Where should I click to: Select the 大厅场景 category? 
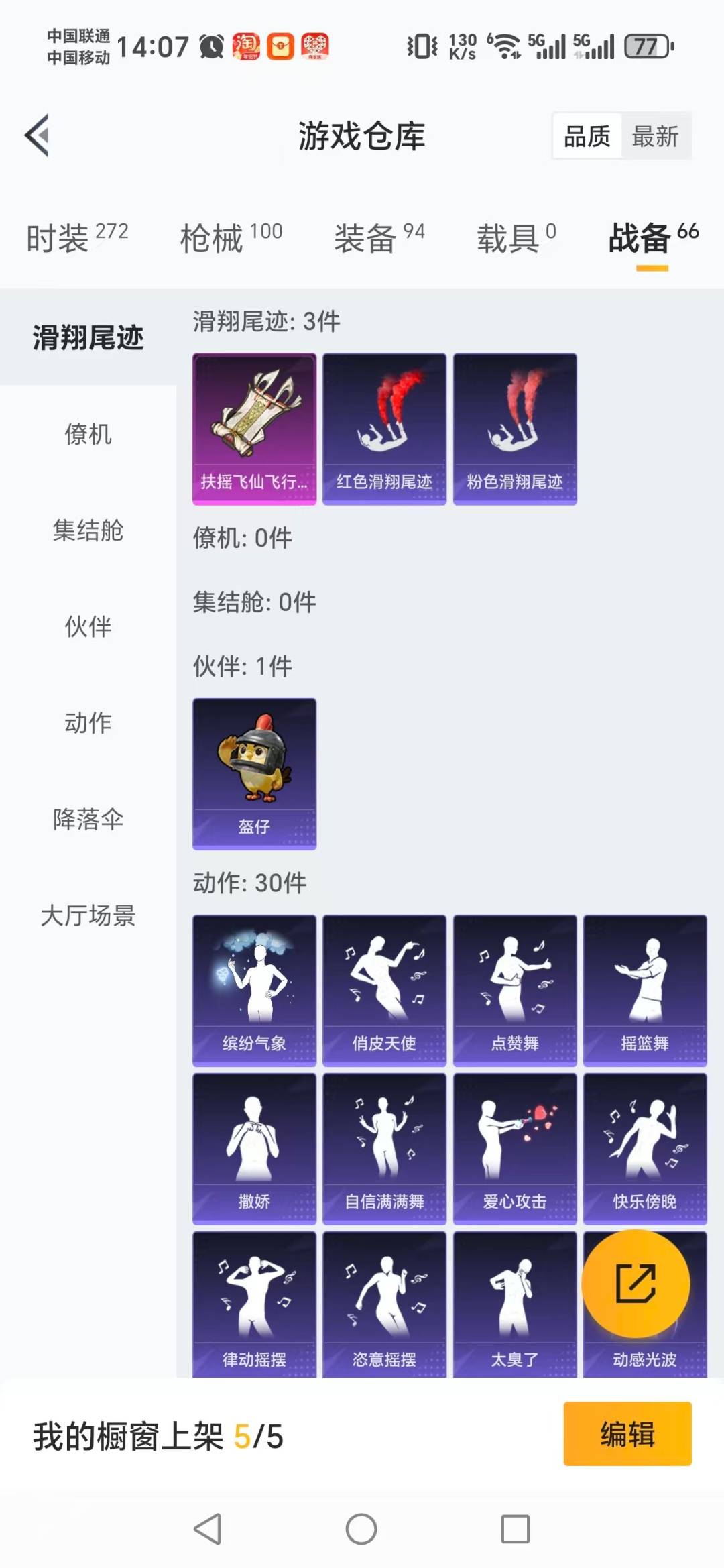(88, 915)
